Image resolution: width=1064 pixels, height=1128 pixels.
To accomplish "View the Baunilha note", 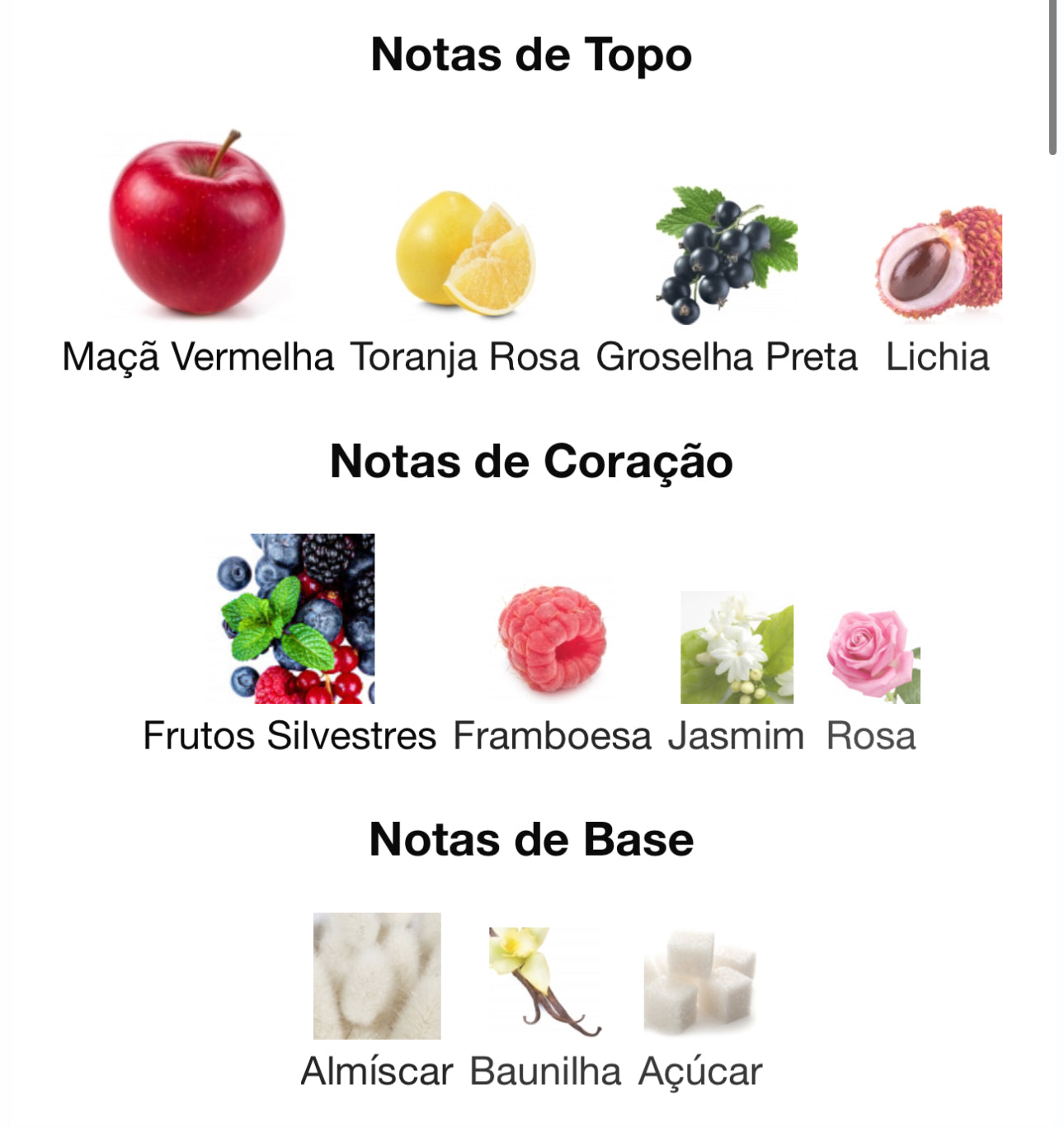I will coord(545,982).
